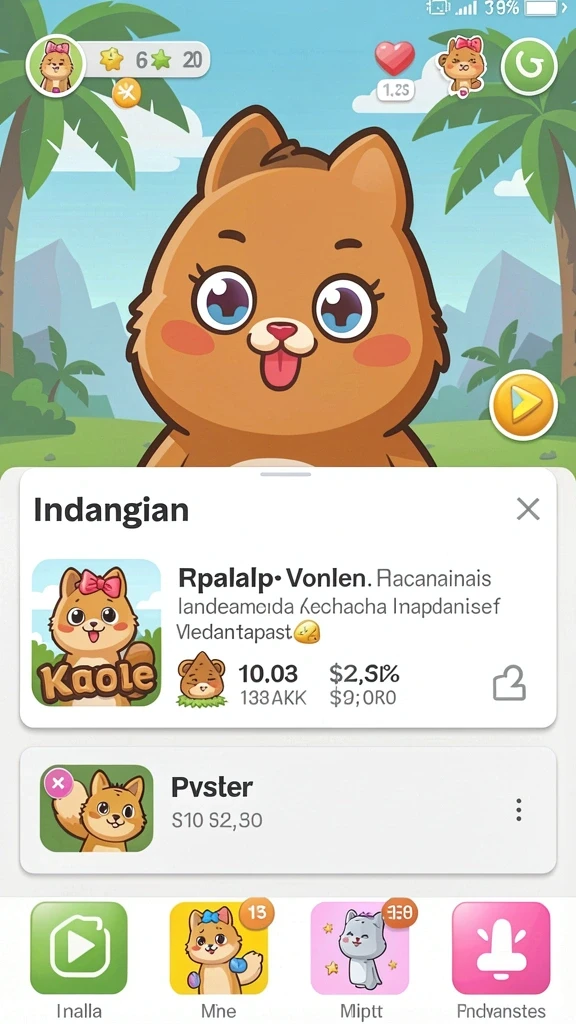Viewport: 576px width, 1024px height.
Task: Tap the red heart lives icon
Action: point(395,58)
